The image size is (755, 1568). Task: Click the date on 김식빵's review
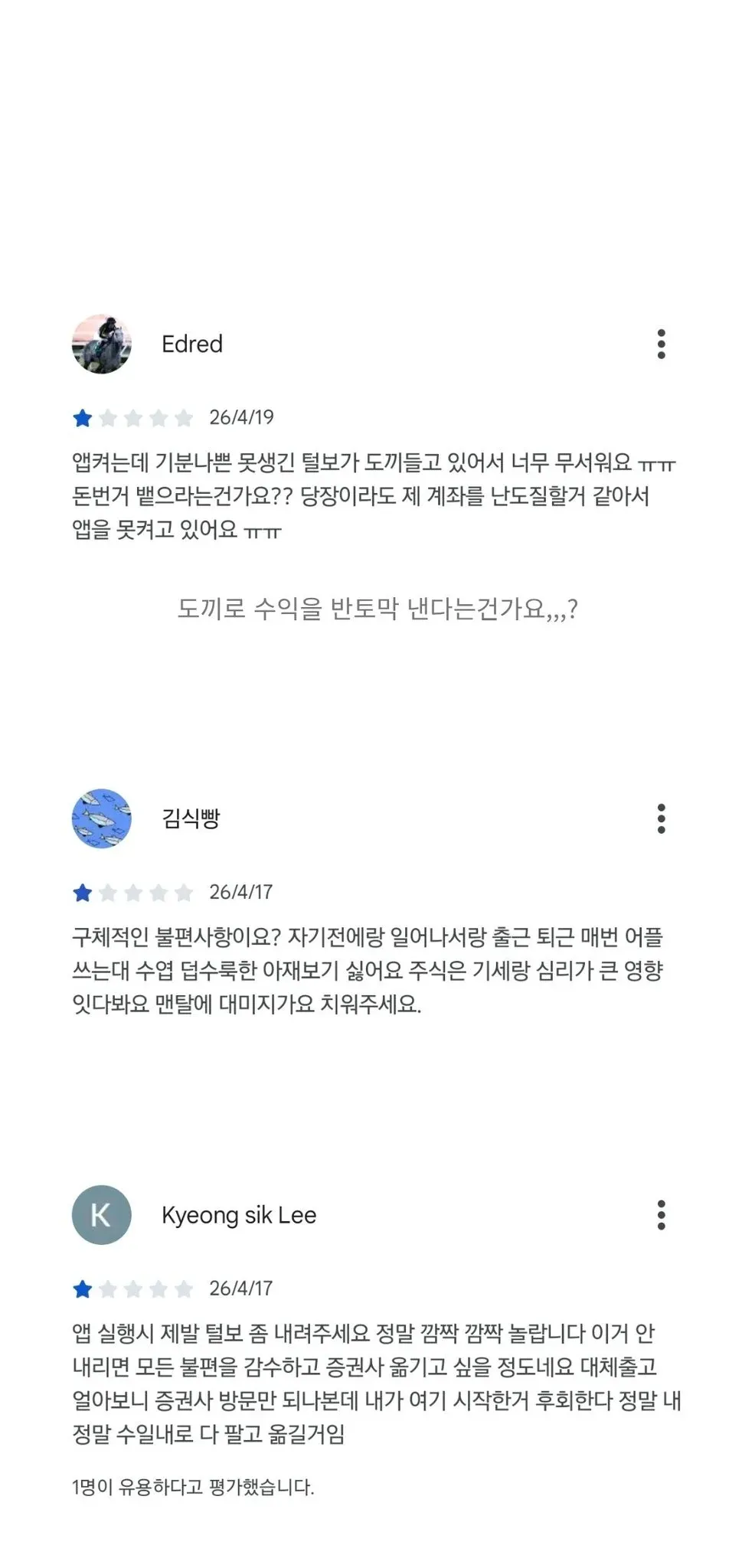pyautogui.click(x=240, y=891)
